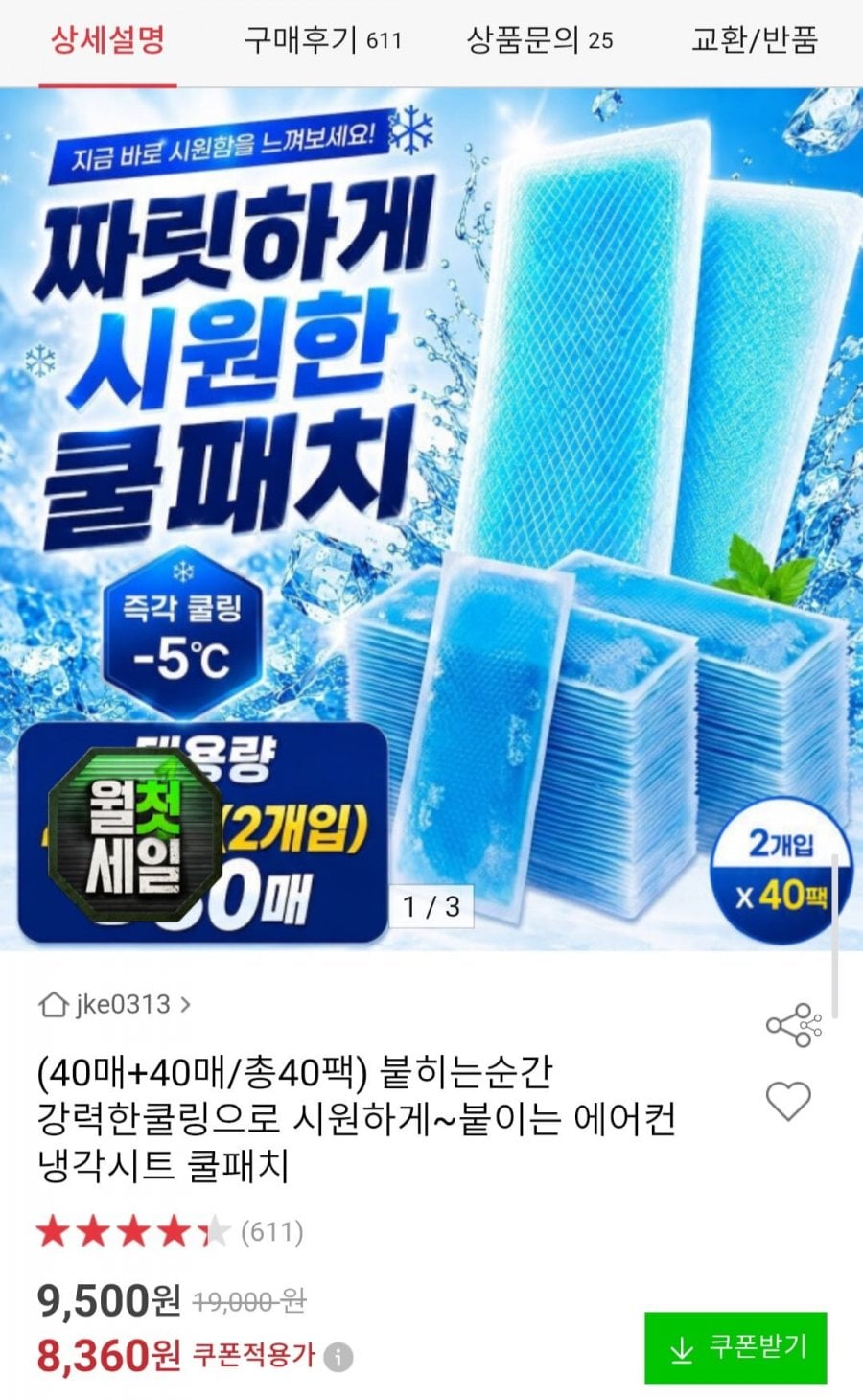The height and width of the screenshot is (1400, 863).
Task: Switch to the 상세설명 tab
Action: tap(108, 39)
